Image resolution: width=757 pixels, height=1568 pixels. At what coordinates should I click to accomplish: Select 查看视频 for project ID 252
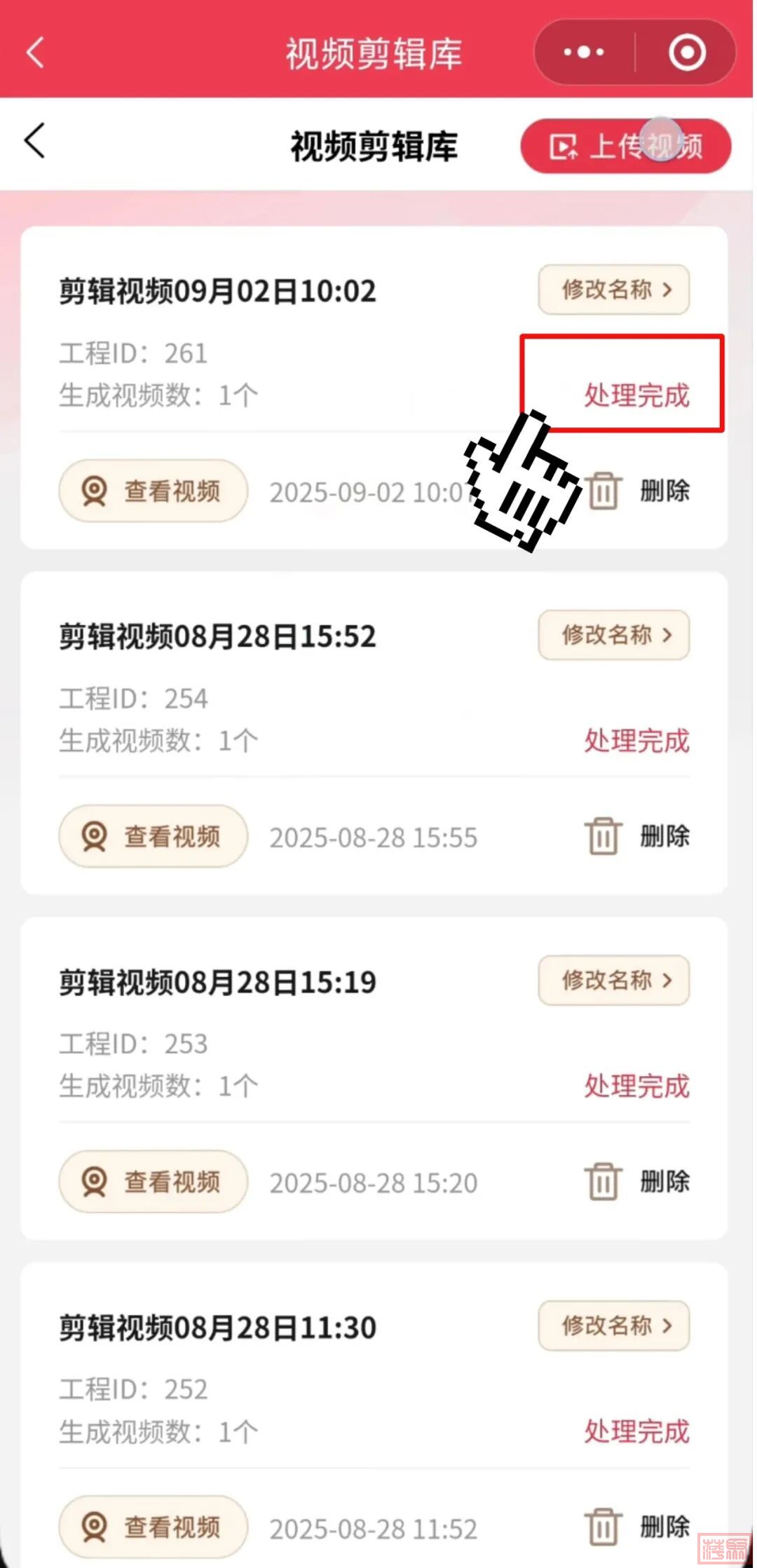[x=153, y=1527]
